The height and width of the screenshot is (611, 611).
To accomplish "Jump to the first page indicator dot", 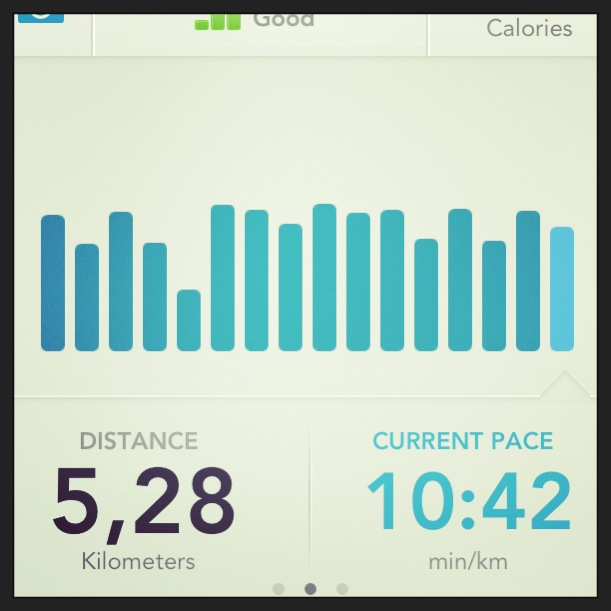I will coord(278,589).
